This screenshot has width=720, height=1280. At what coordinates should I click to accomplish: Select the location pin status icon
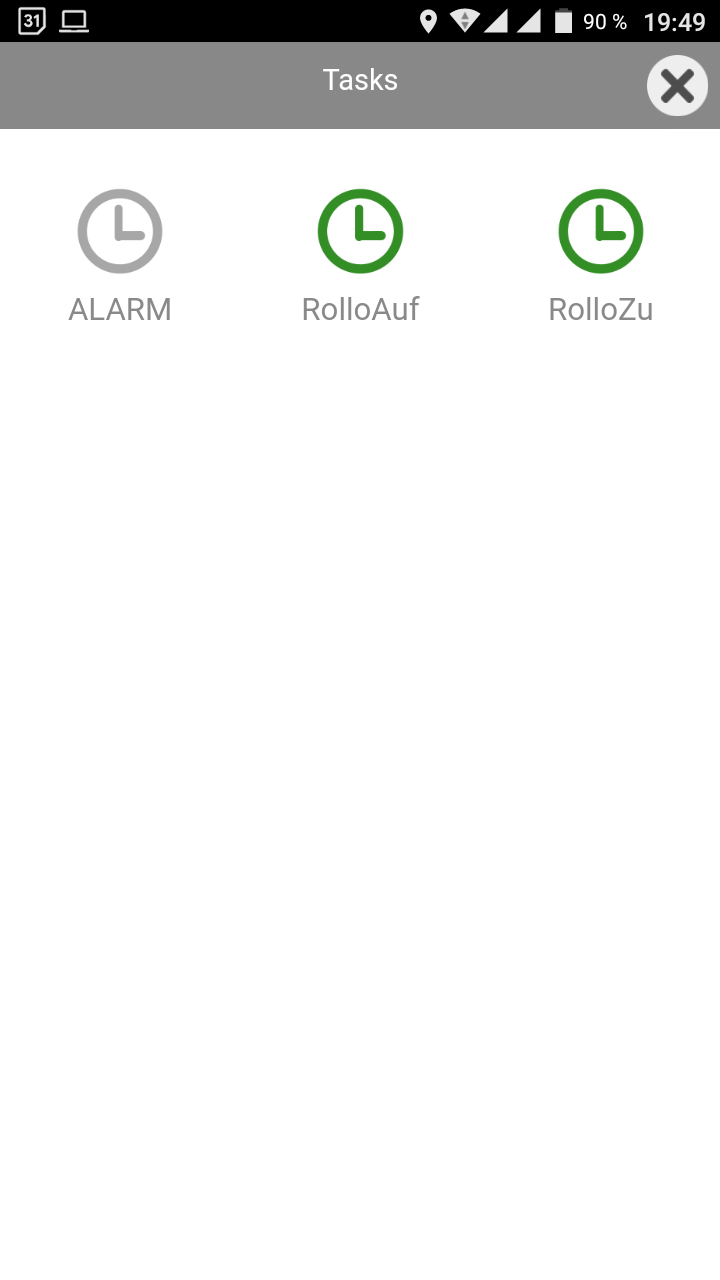coord(430,20)
